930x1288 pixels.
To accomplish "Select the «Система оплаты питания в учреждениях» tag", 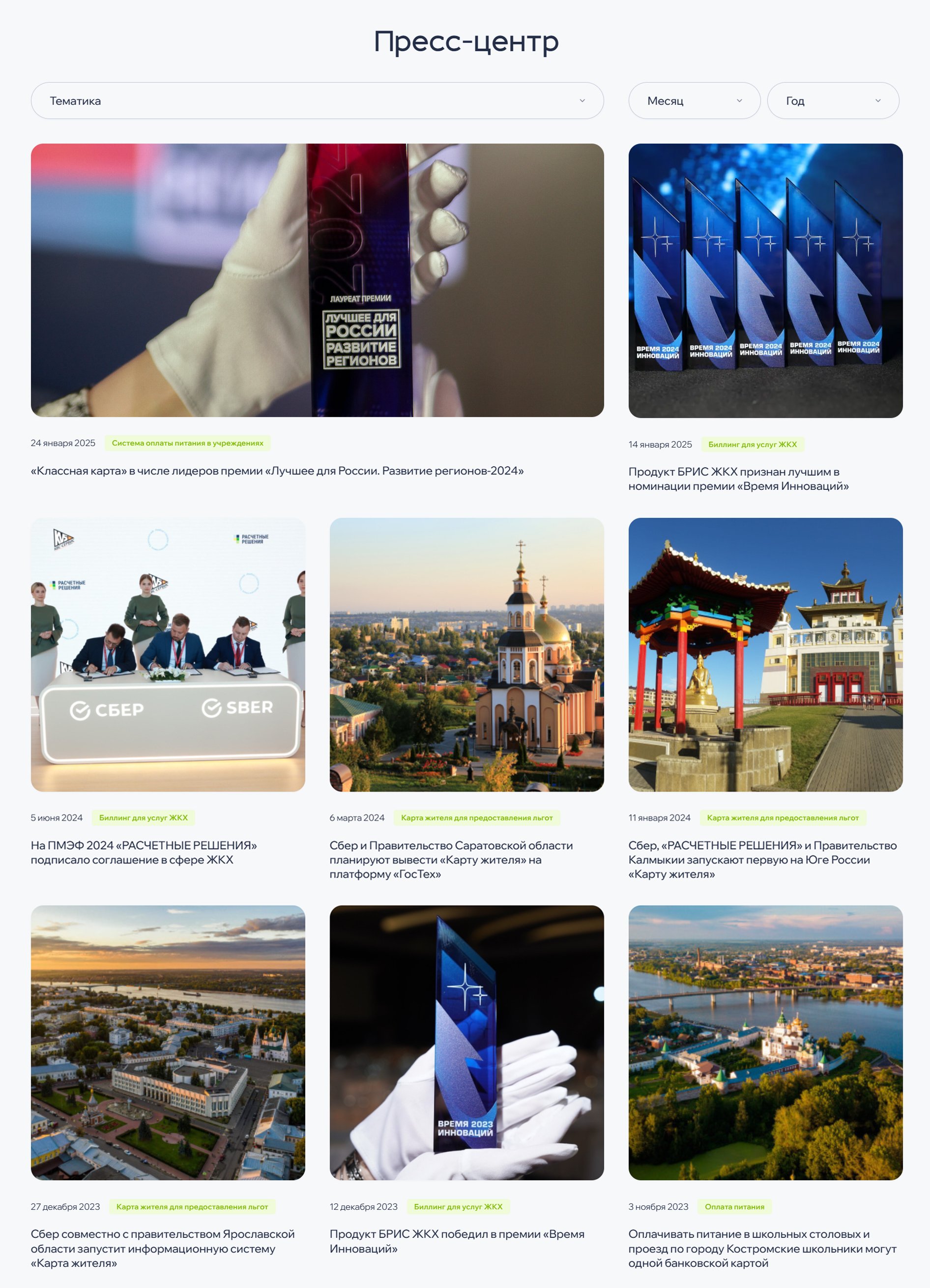I will 187,443.
